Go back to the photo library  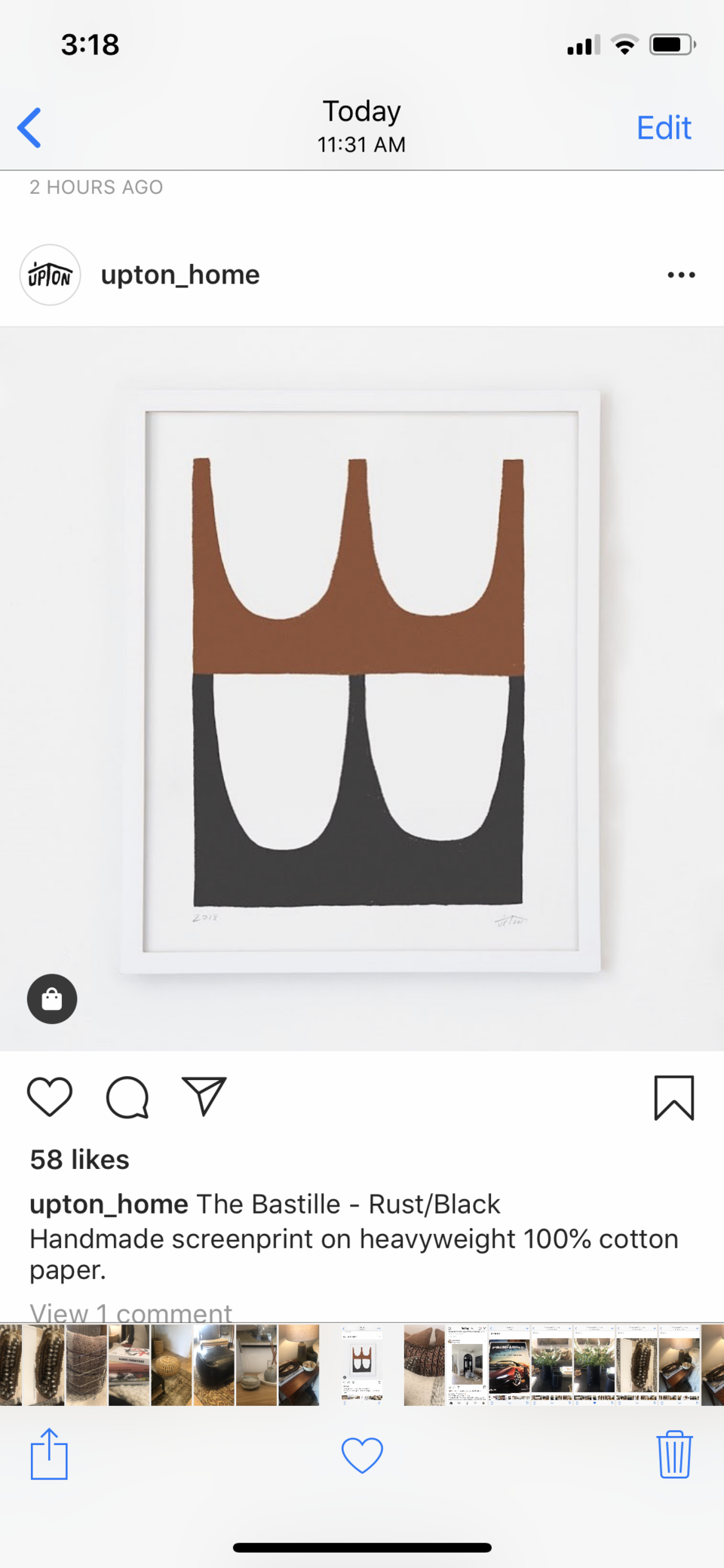(x=29, y=127)
